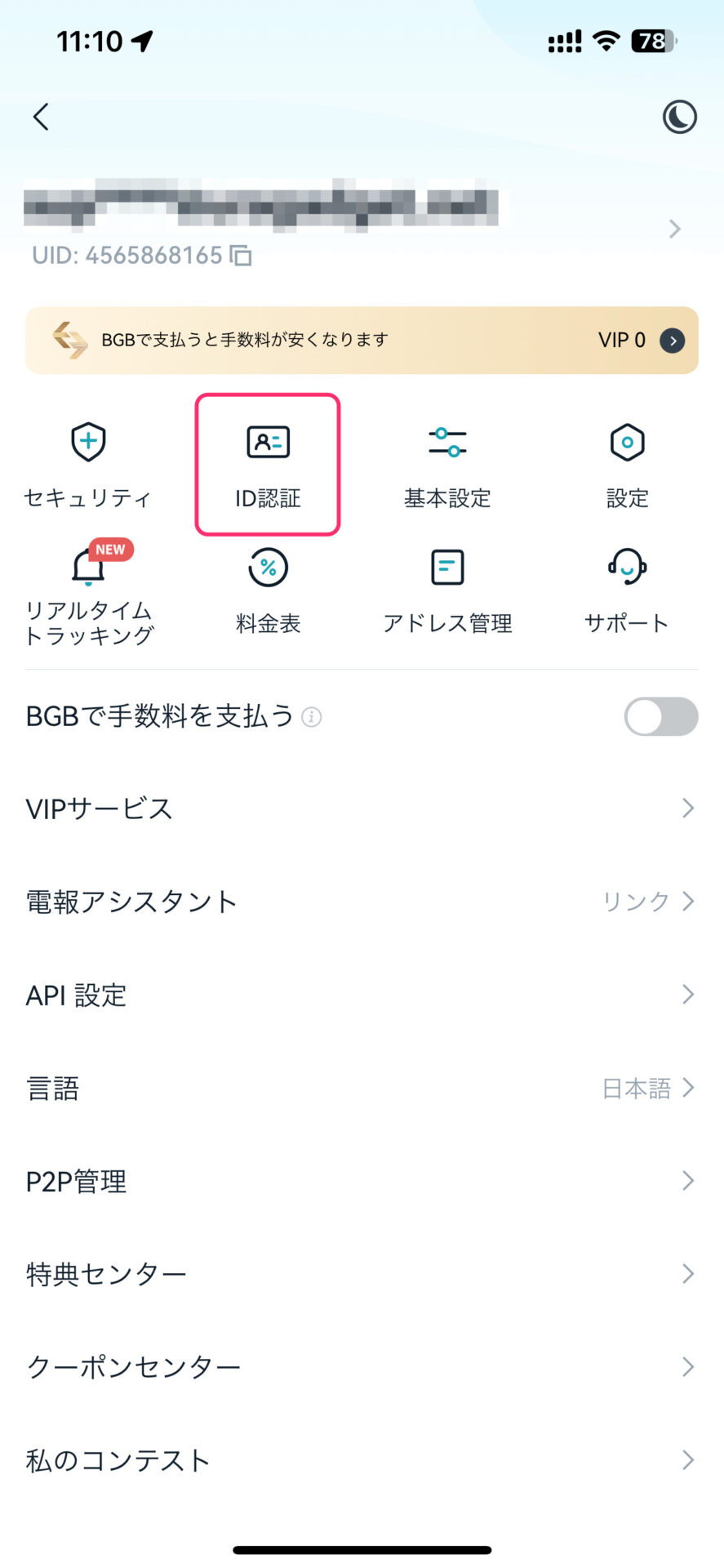The height and width of the screenshot is (1568, 724).
Task: Open クーポンセンター
Action: click(x=362, y=1367)
